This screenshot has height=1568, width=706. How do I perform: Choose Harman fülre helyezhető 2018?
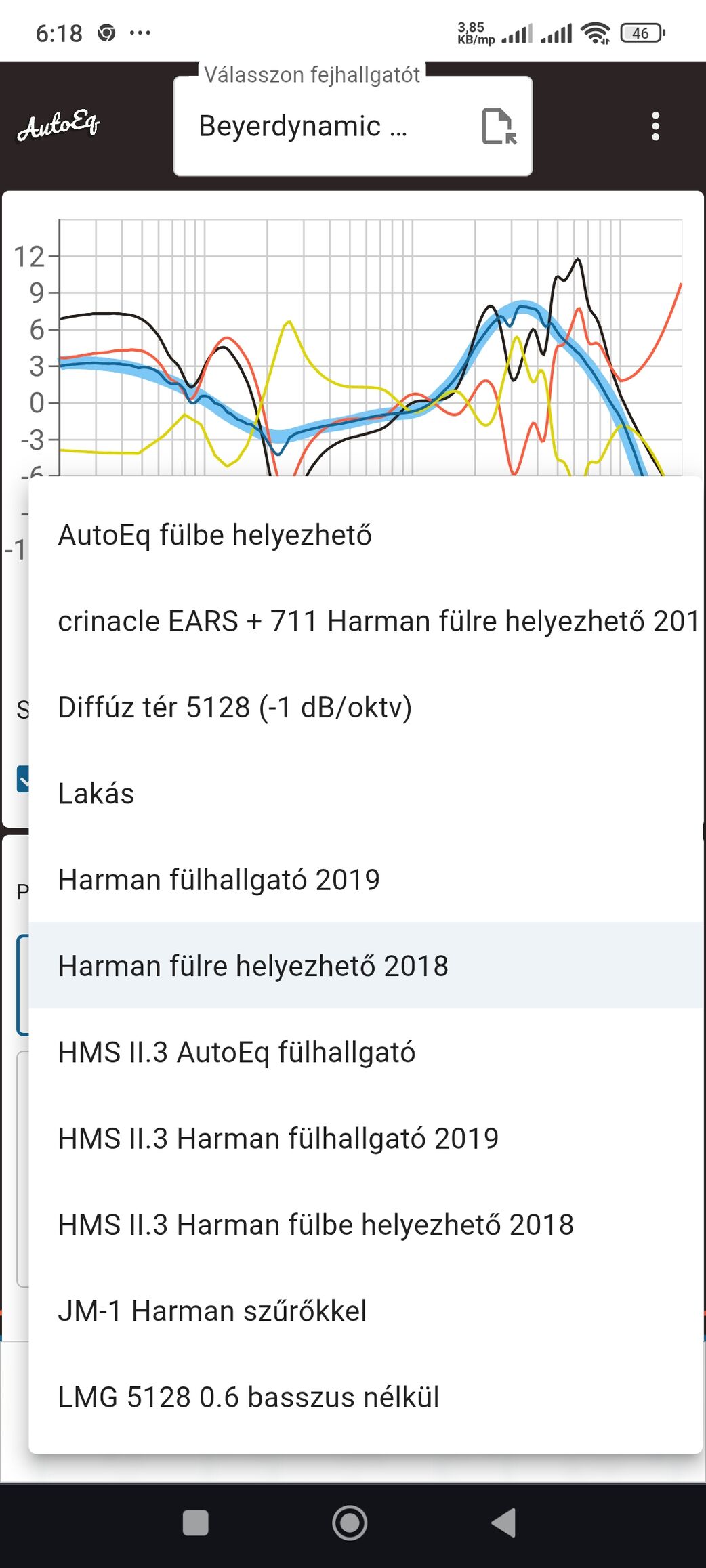coord(365,965)
